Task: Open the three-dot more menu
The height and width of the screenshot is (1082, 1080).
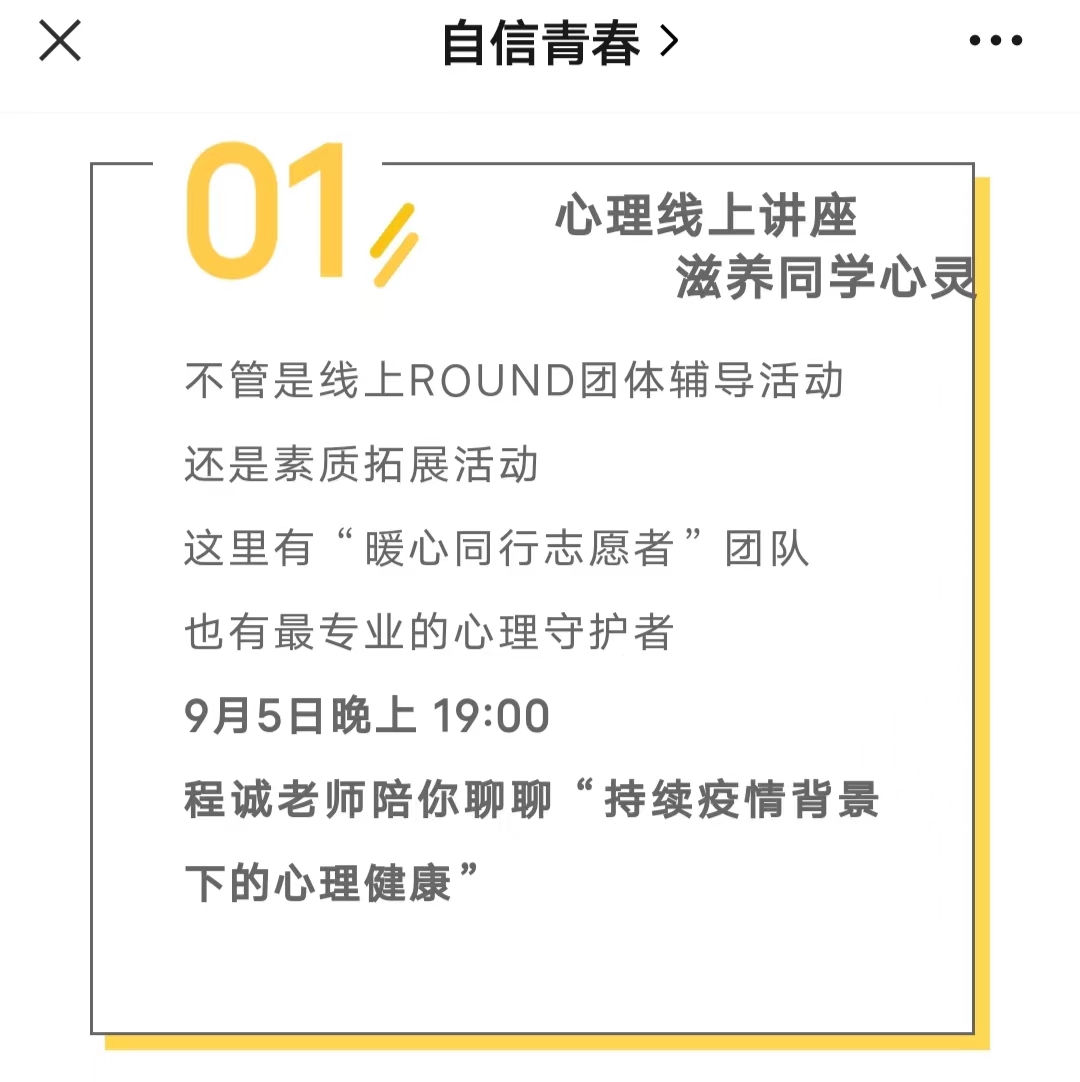Action: (996, 42)
